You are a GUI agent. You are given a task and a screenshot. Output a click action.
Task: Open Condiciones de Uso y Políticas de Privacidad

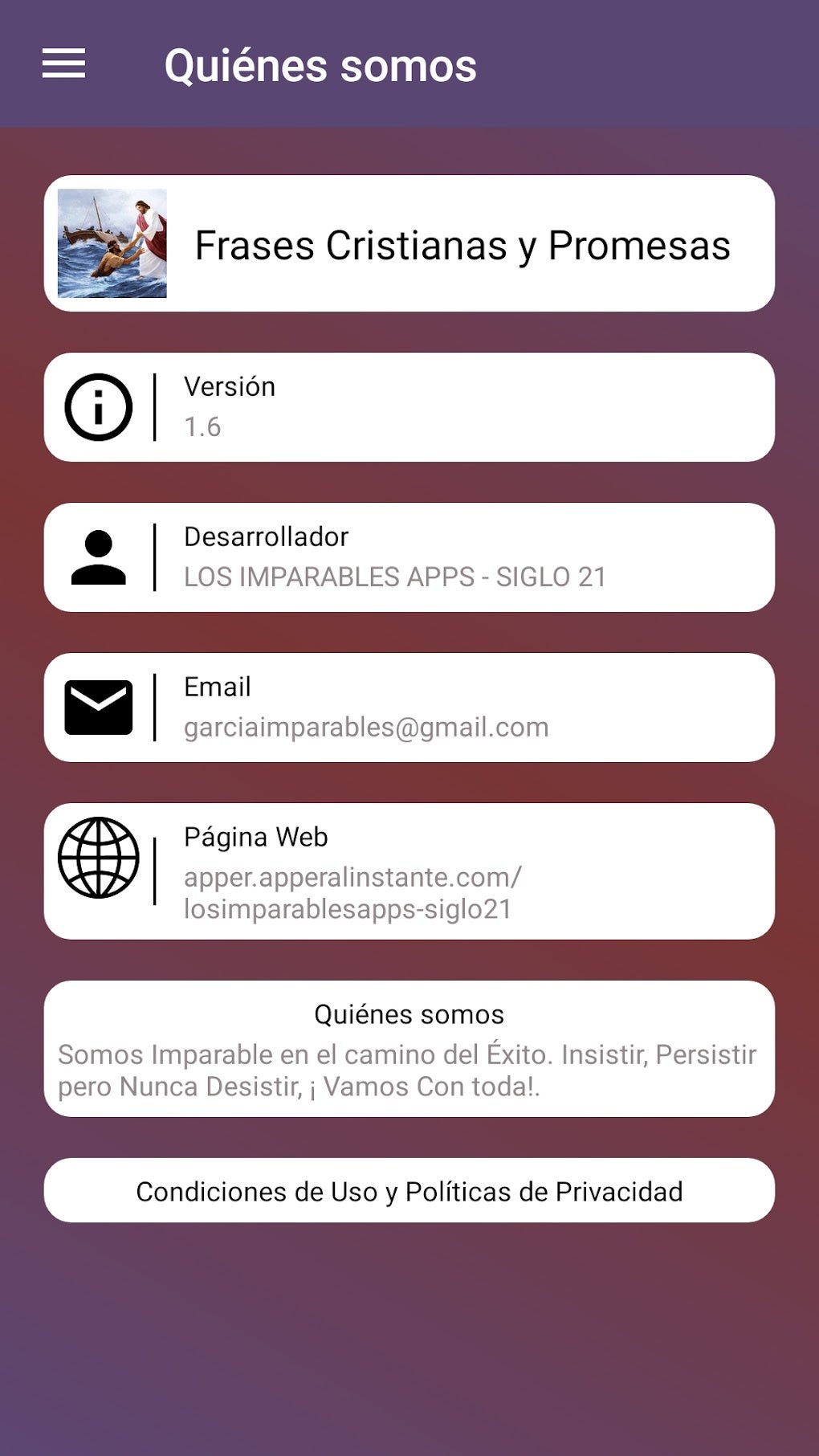409,1191
